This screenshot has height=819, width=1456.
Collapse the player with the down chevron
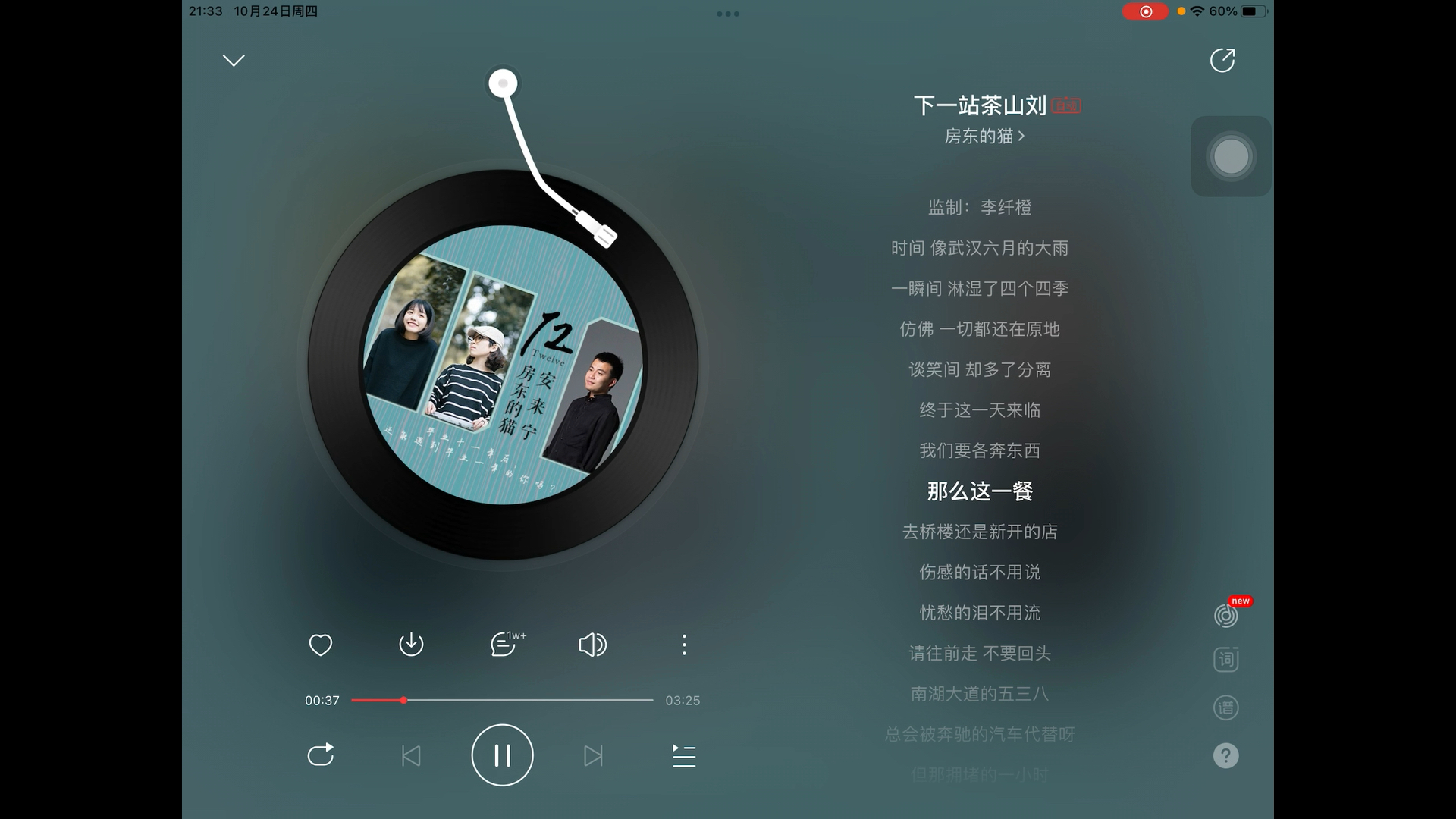(x=234, y=61)
